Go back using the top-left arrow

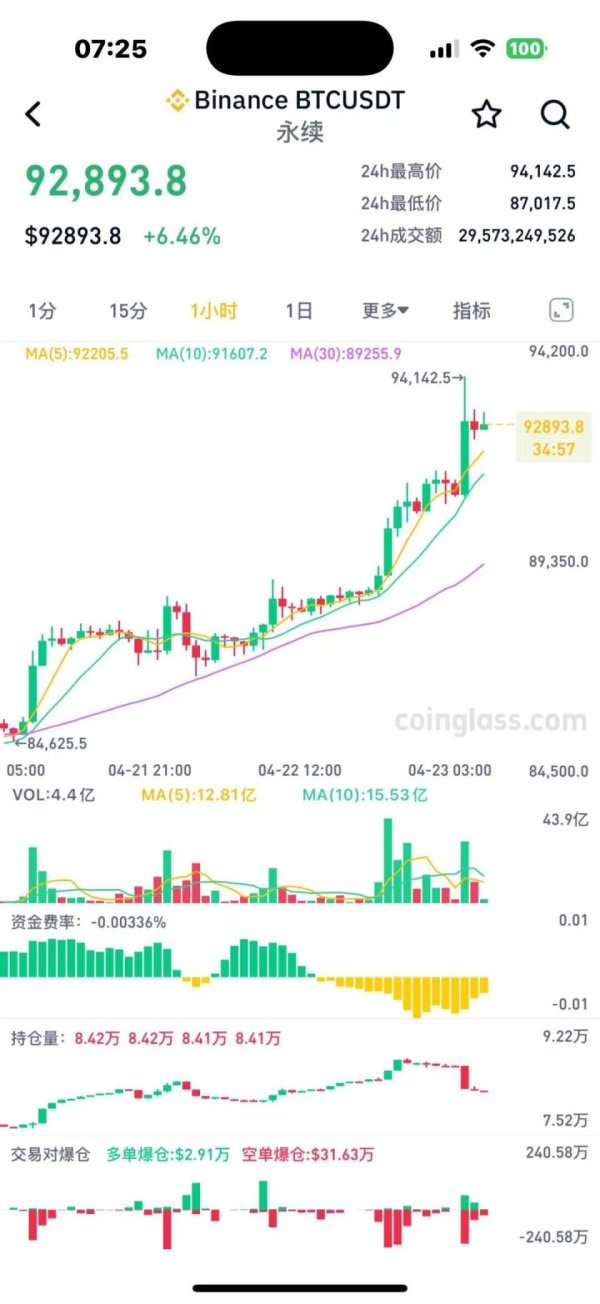(x=34, y=114)
